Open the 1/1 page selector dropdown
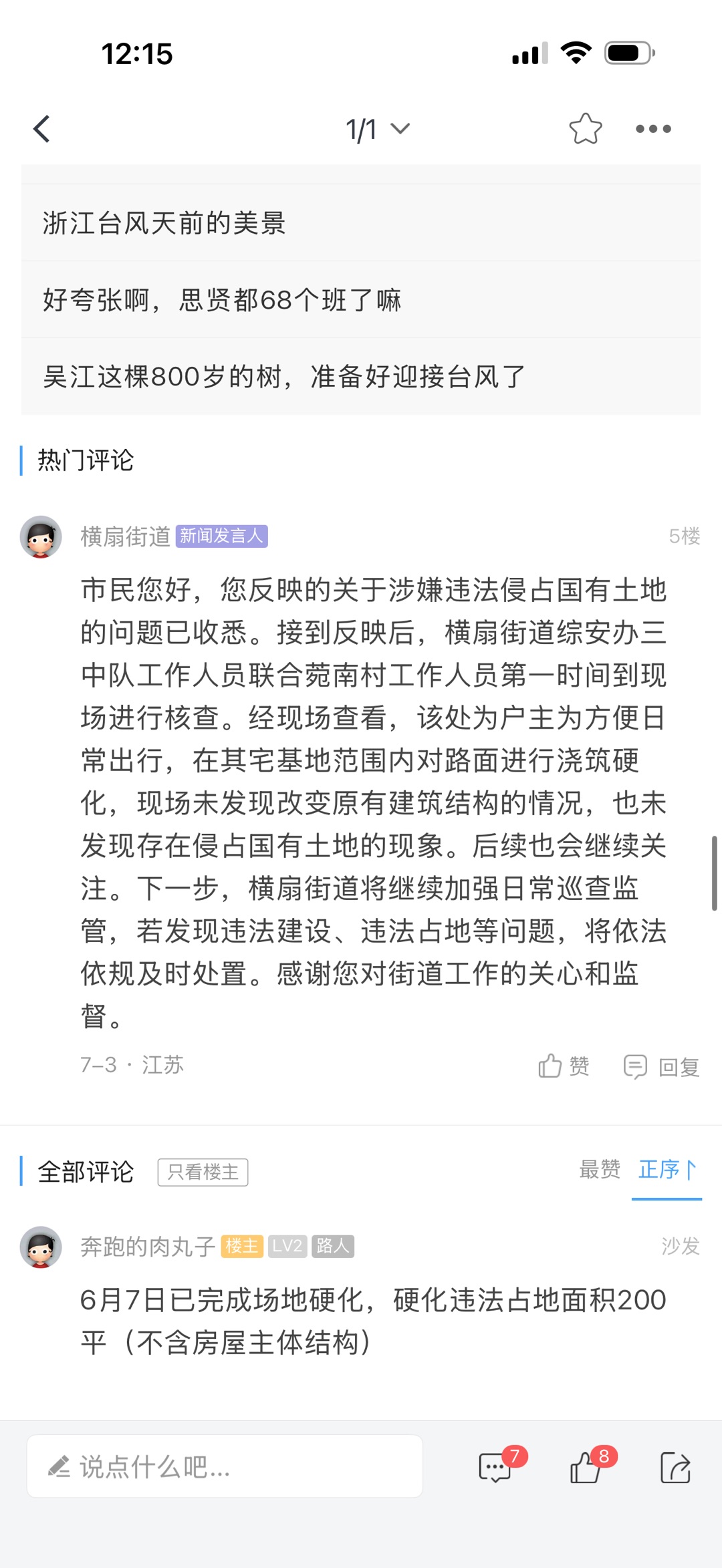Image resolution: width=722 pixels, height=1568 pixels. click(377, 129)
